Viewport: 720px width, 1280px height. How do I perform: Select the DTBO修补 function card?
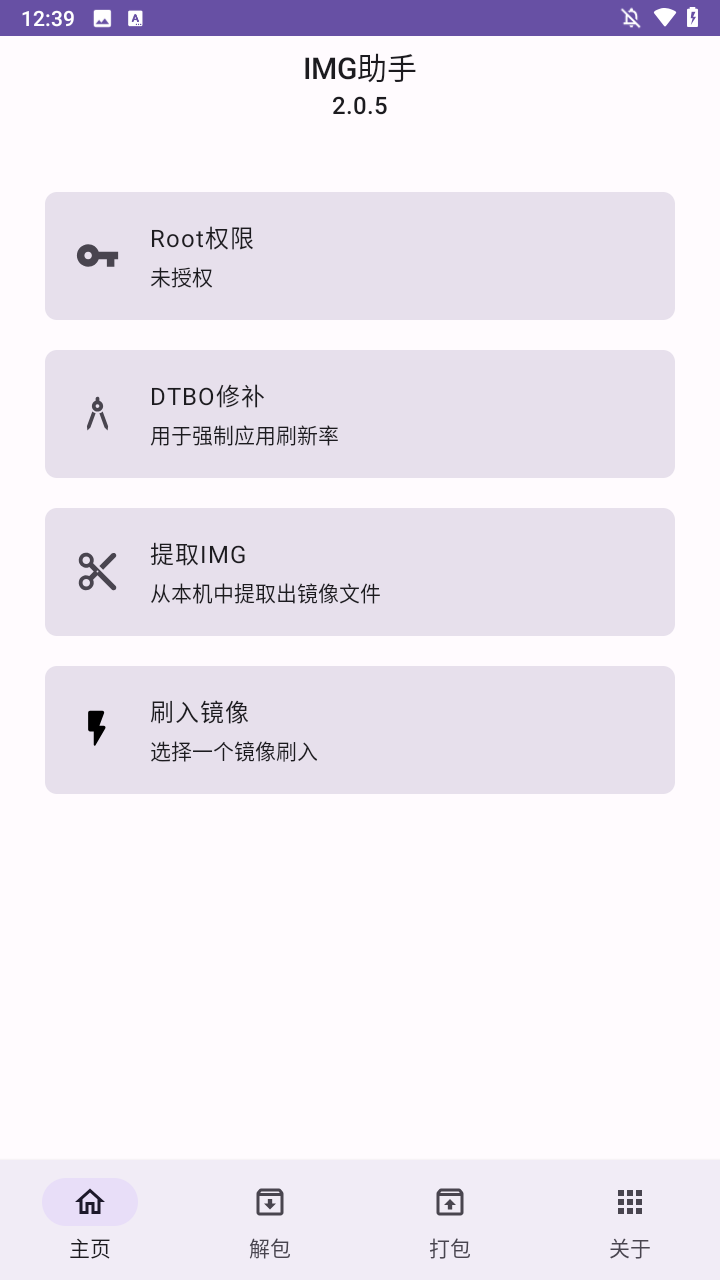(360, 413)
